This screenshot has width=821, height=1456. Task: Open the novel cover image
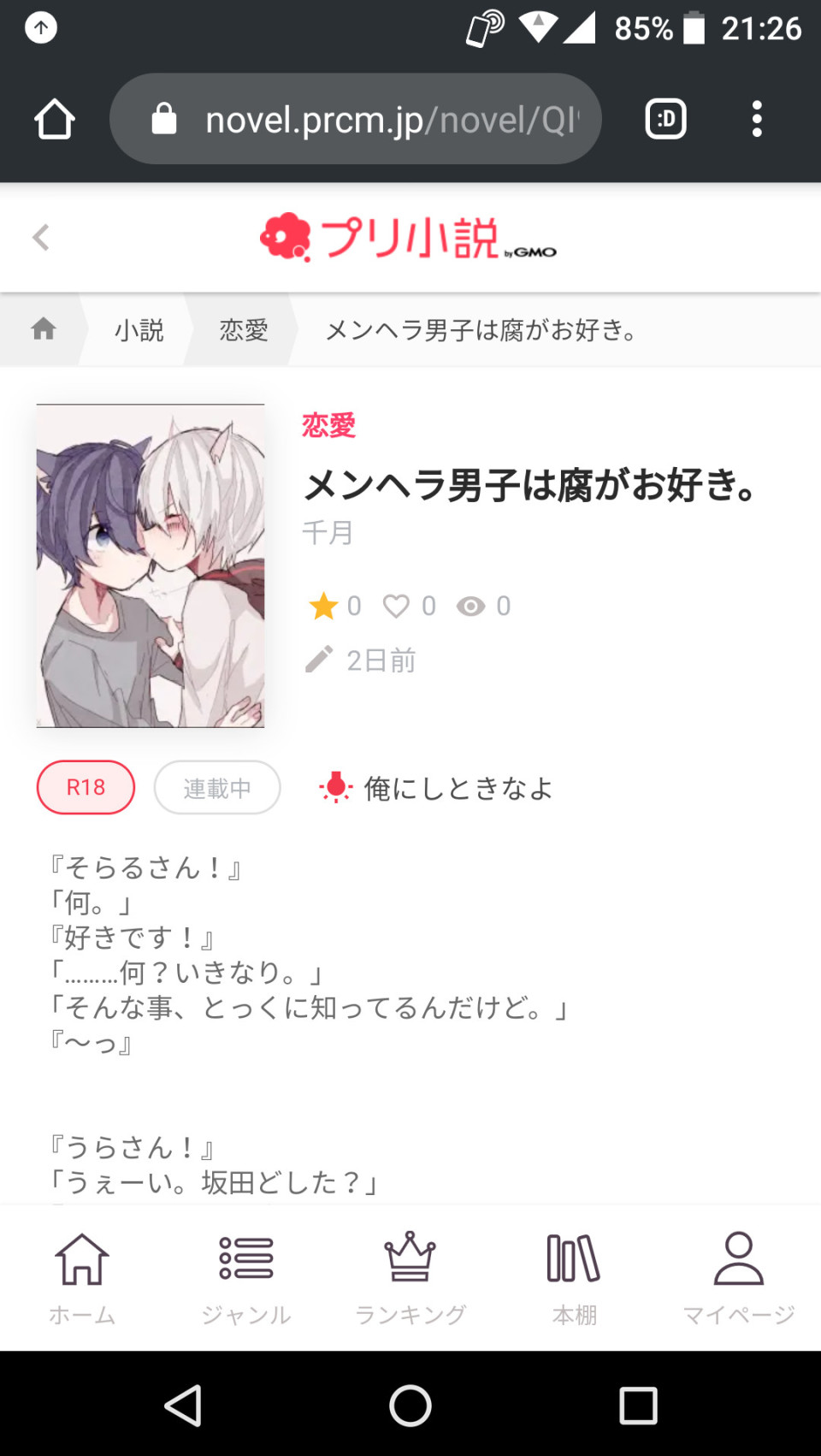[151, 565]
